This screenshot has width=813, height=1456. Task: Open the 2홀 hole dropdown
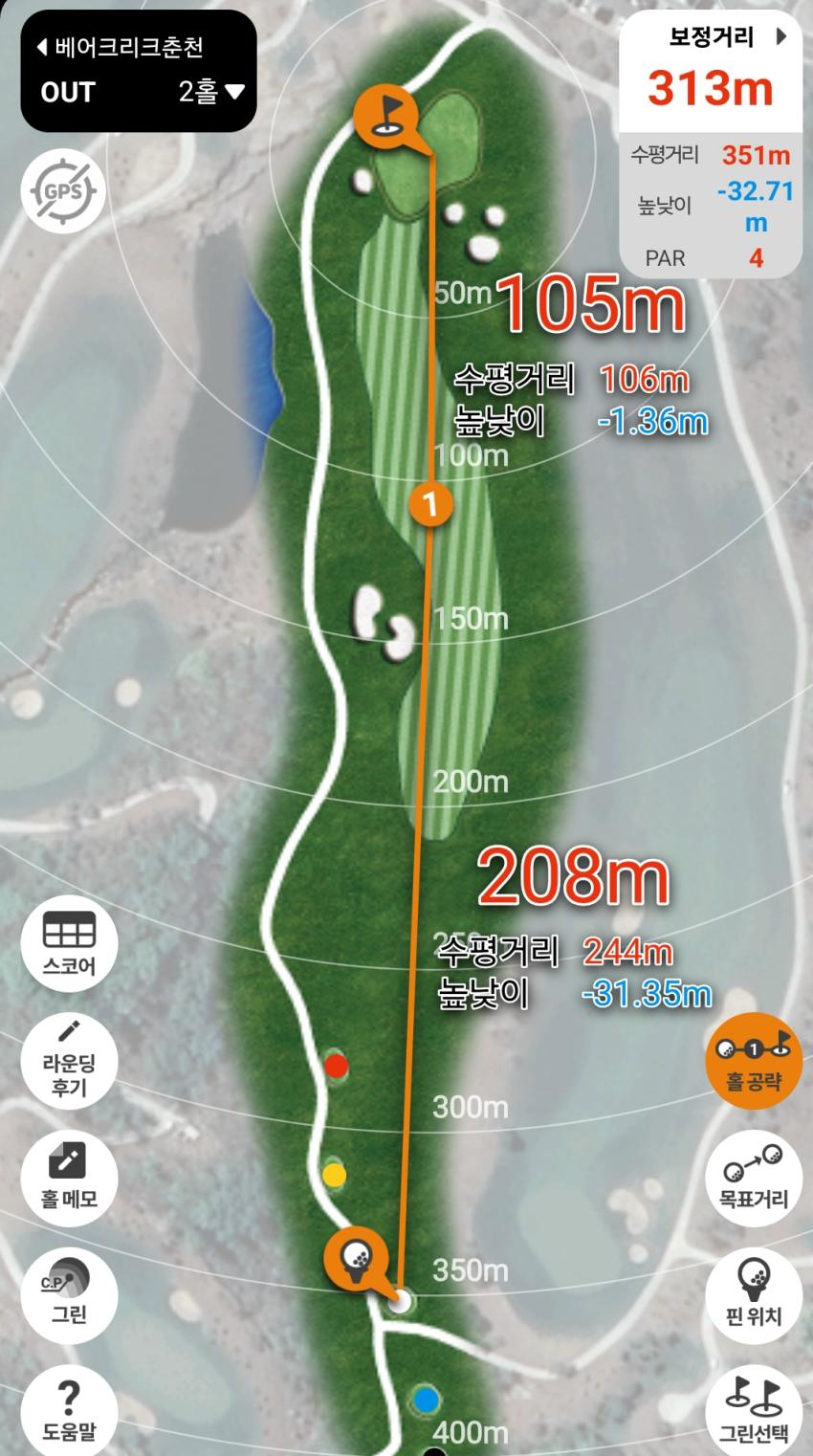tap(211, 92)
